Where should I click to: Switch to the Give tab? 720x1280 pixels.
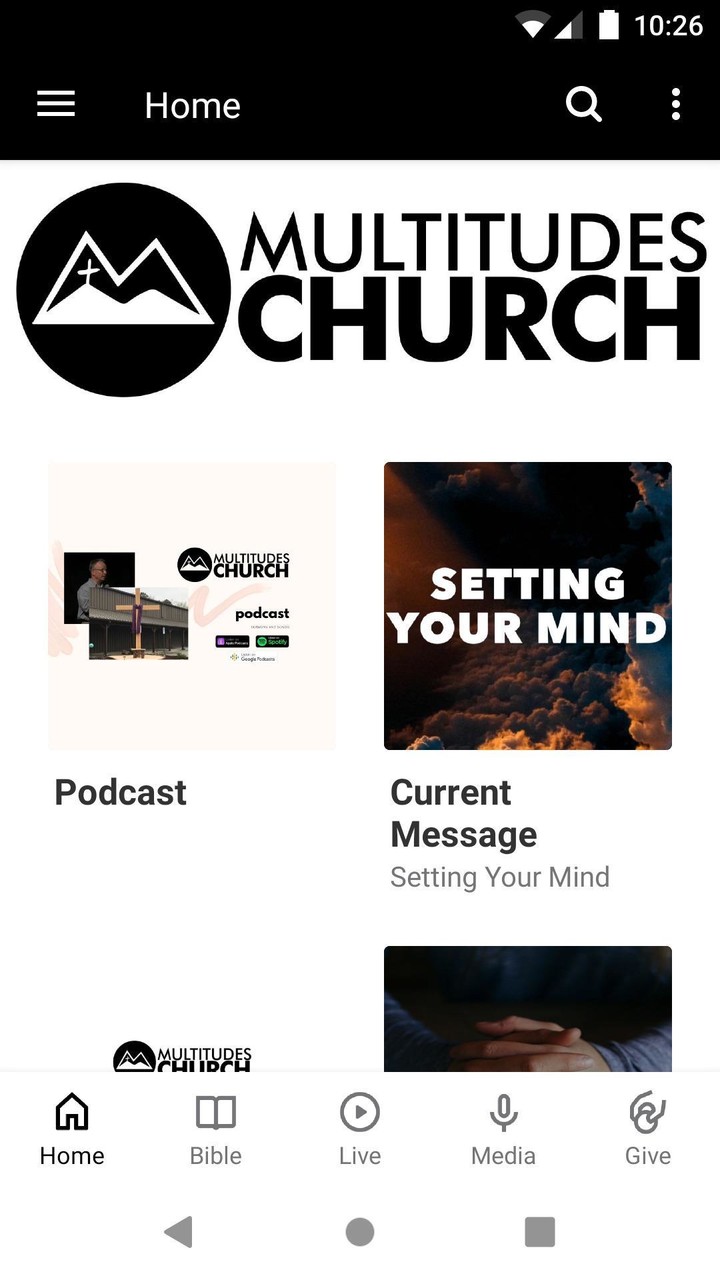648,1130
